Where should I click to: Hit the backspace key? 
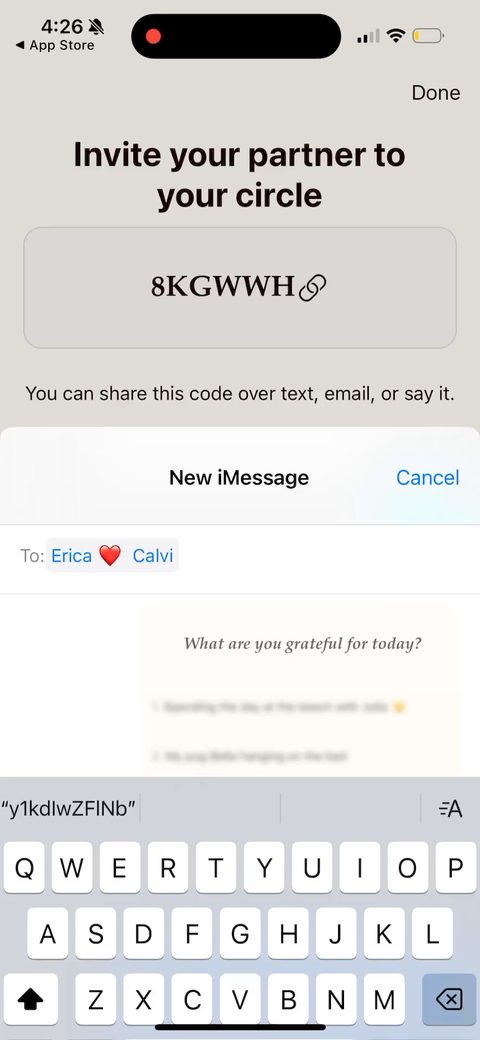click(x=449, y=1000)
